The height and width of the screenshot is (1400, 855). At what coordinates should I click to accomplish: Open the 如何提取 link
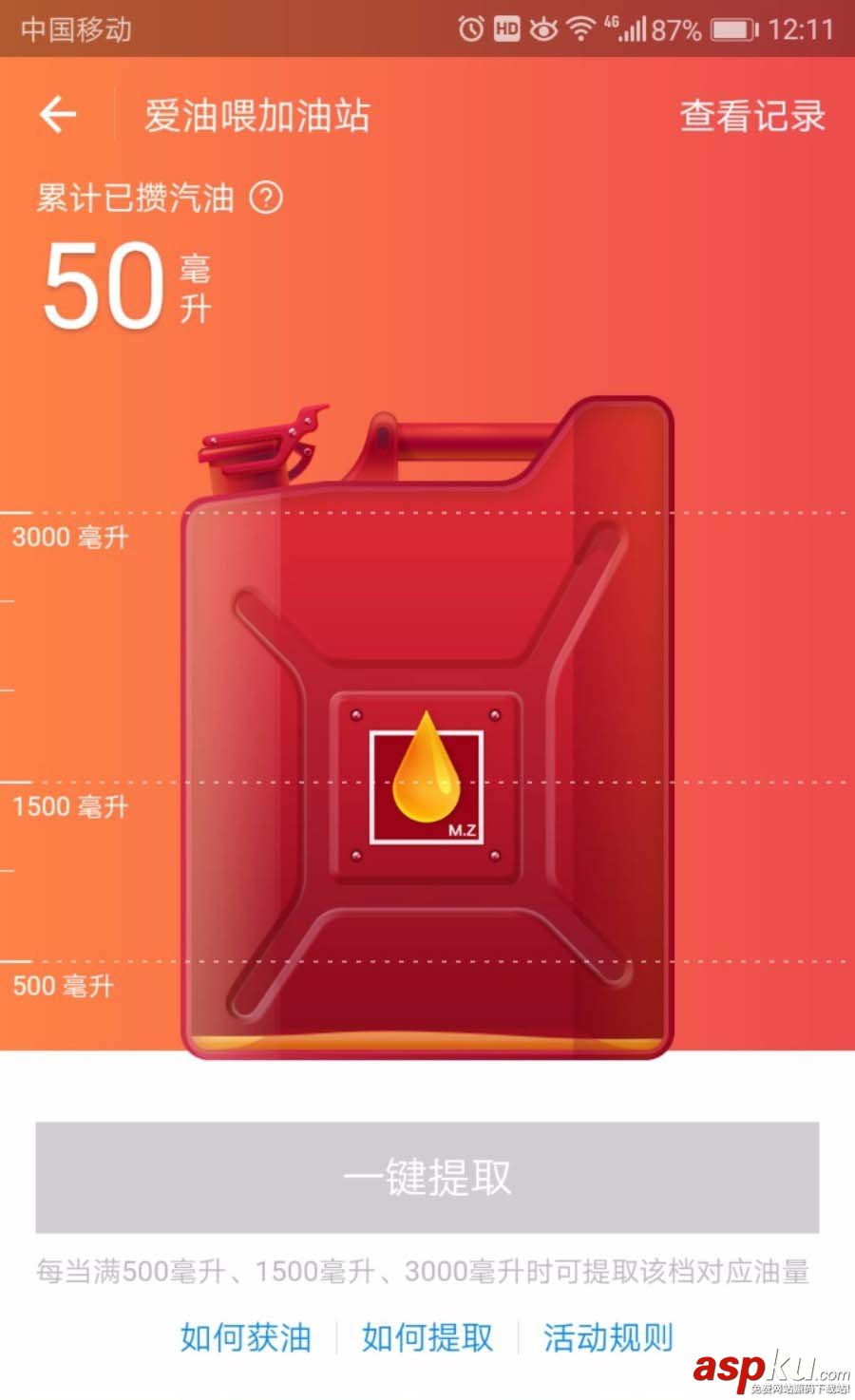click(x=427, y=1337)
